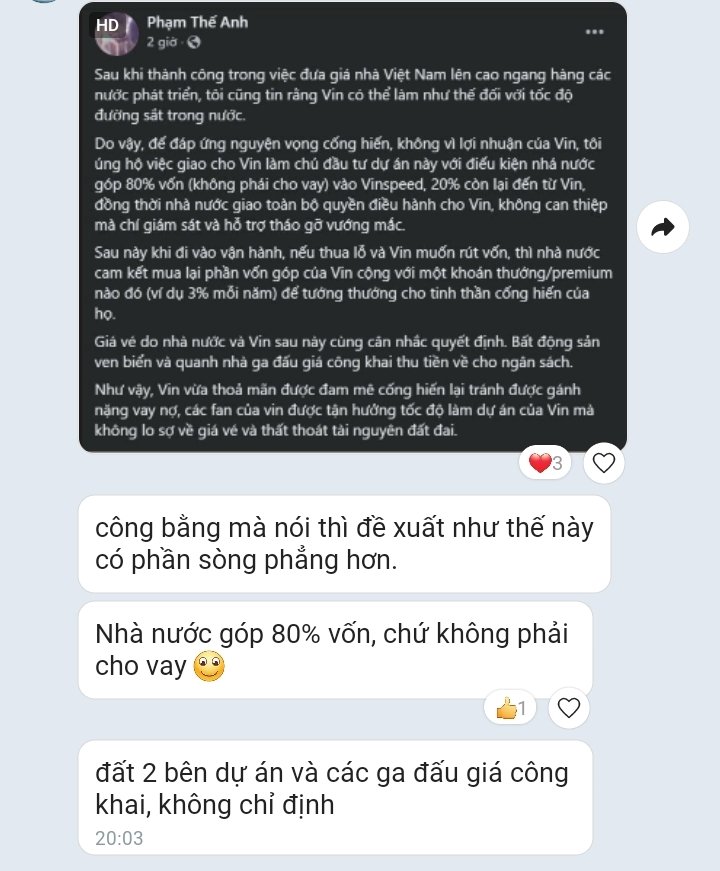The width and height of the screenshot is (720, 871).
Task: View the 3 heart reactions on the image
Action: [545, 463]
